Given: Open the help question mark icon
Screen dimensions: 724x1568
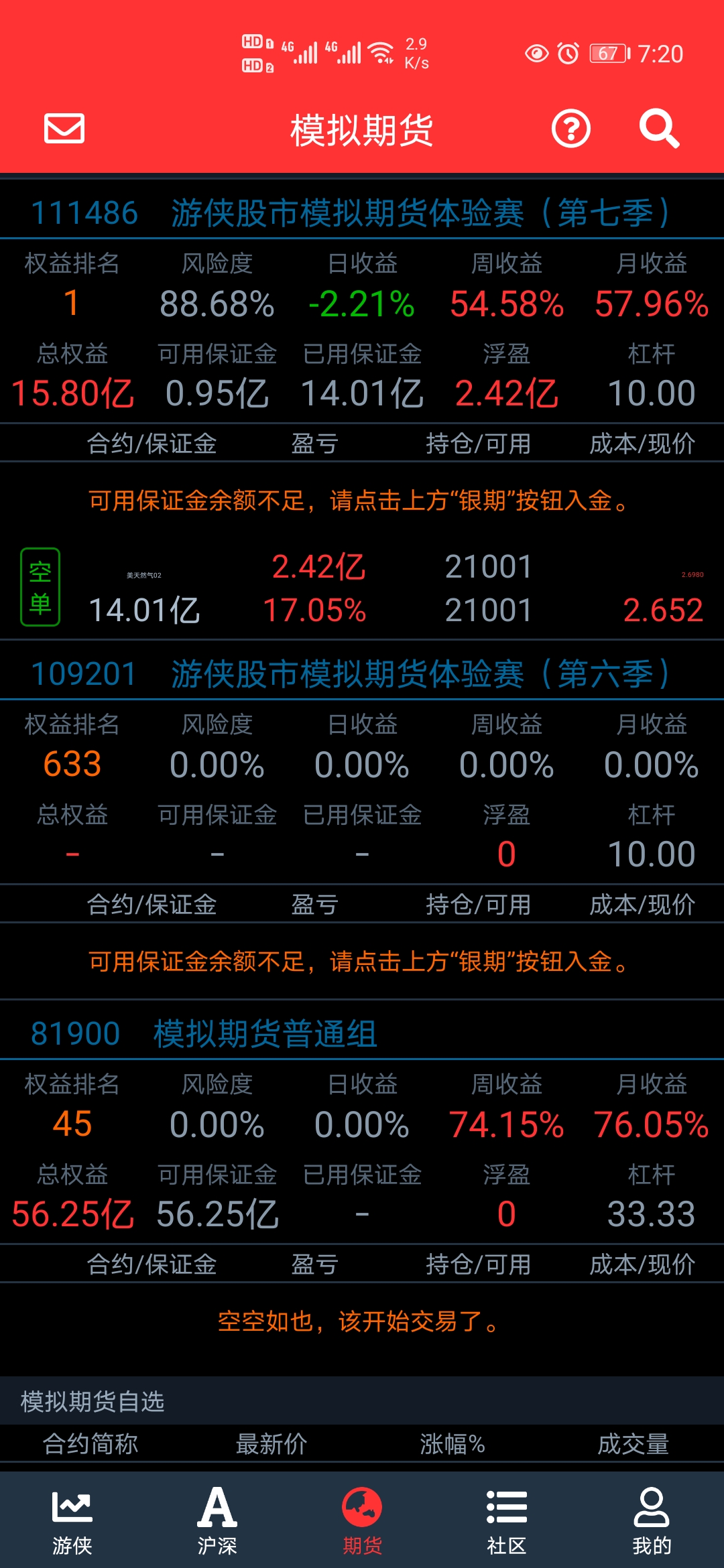Looking at the screenshot, I should pos(571,129).
